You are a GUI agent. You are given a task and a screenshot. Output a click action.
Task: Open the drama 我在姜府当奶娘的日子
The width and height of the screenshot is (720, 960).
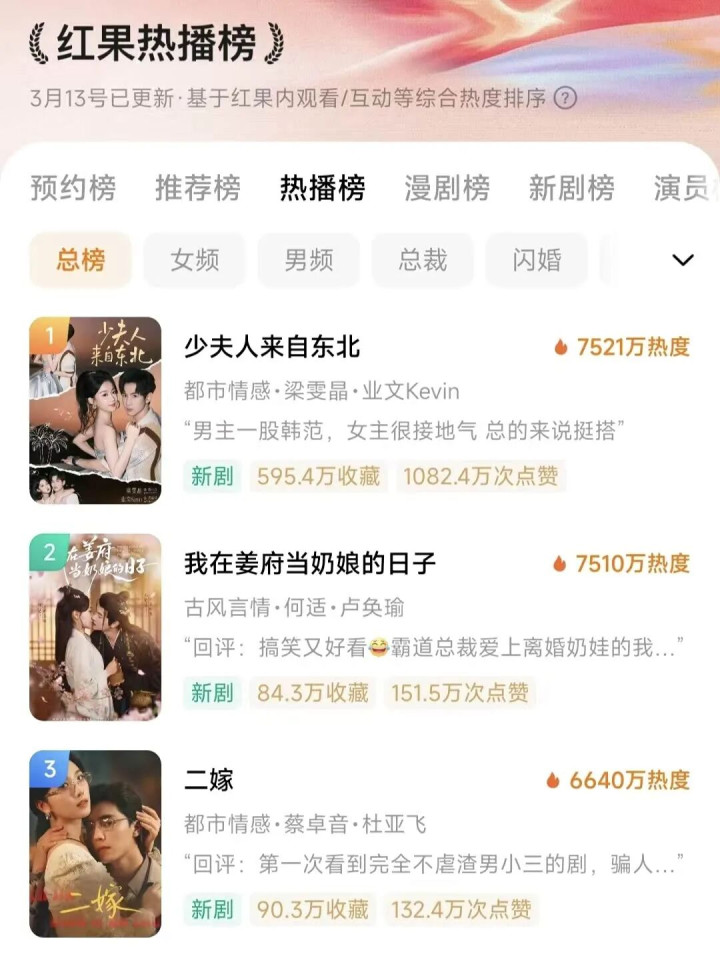tap(310, 563)
